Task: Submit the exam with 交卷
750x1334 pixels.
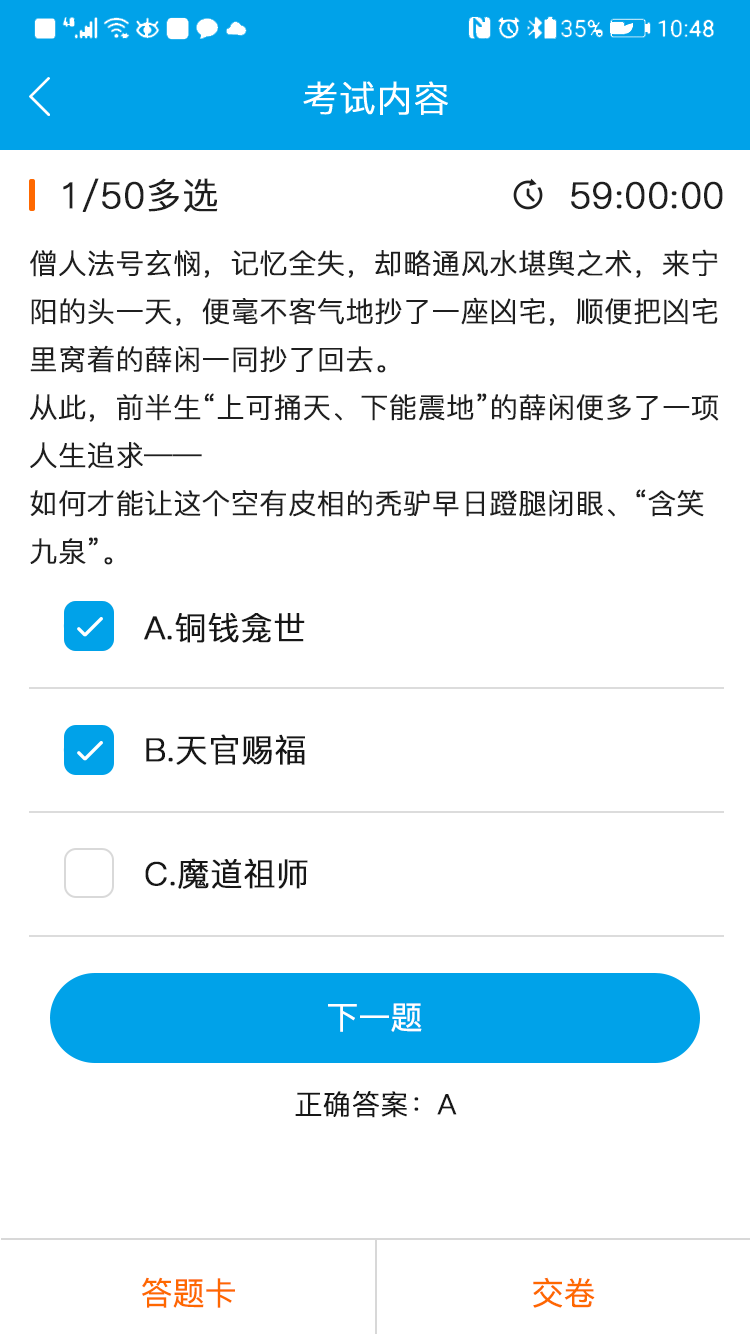Action: pos(563,1293)
